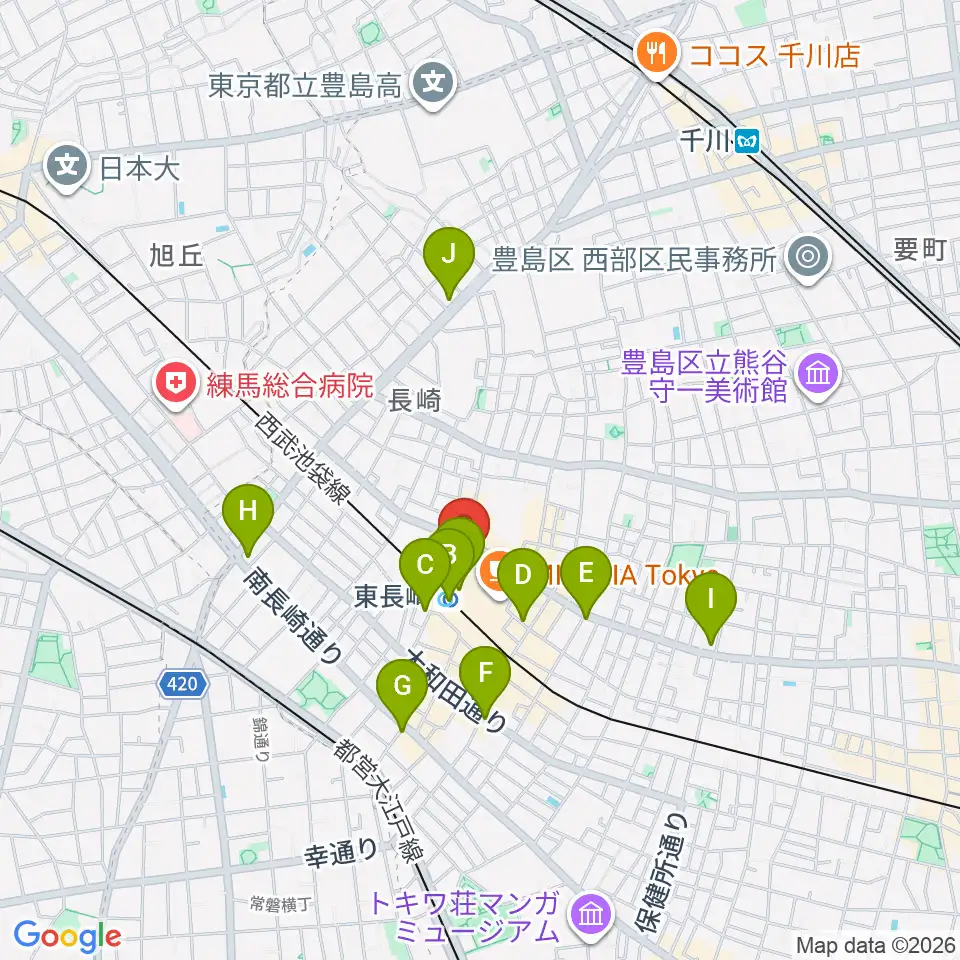
Task: Tap the 千川 metro station icon
Action: 747,142
